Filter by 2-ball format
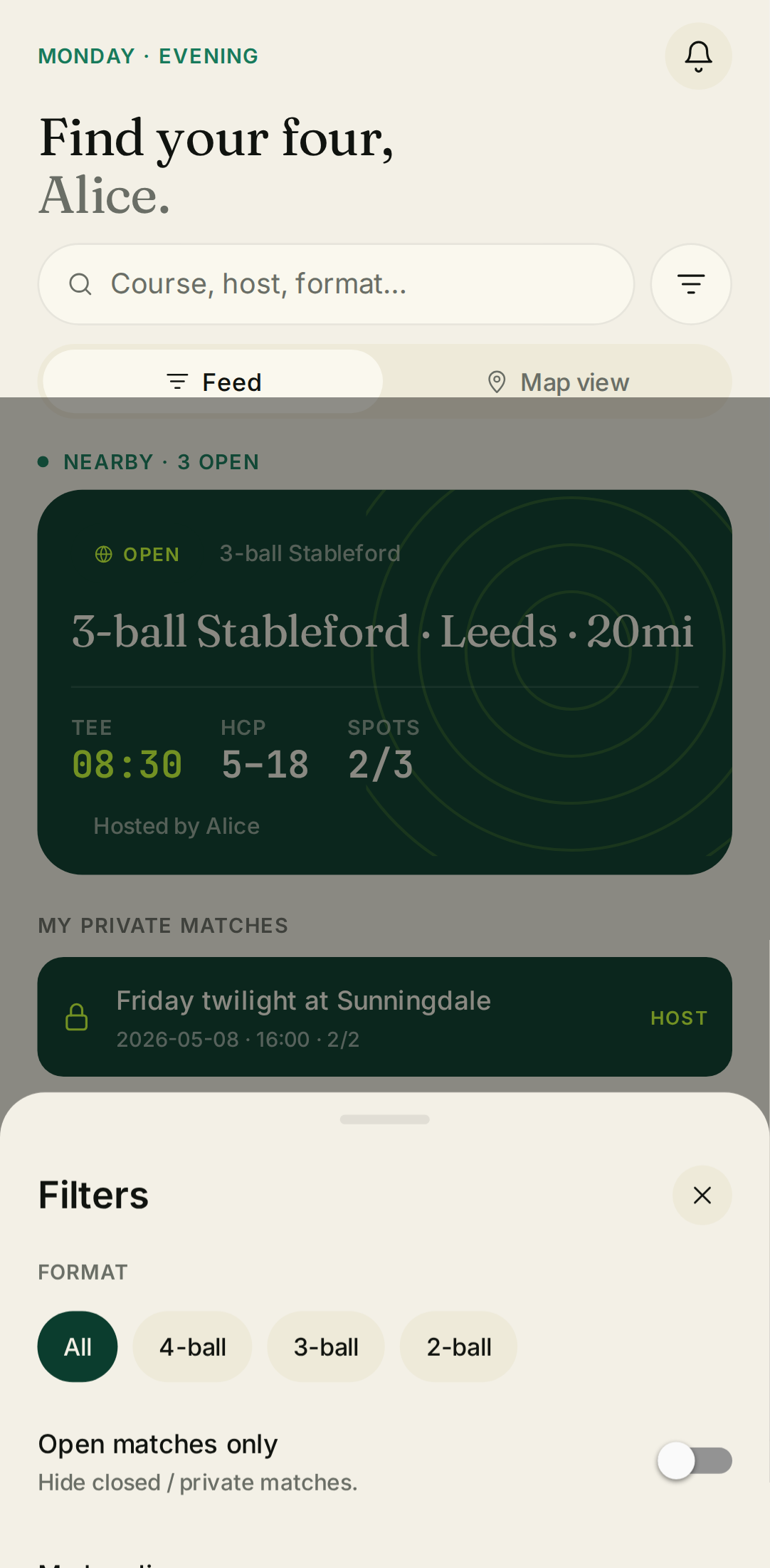This screenshot has width=770, height=1568. click(459, 1347)
